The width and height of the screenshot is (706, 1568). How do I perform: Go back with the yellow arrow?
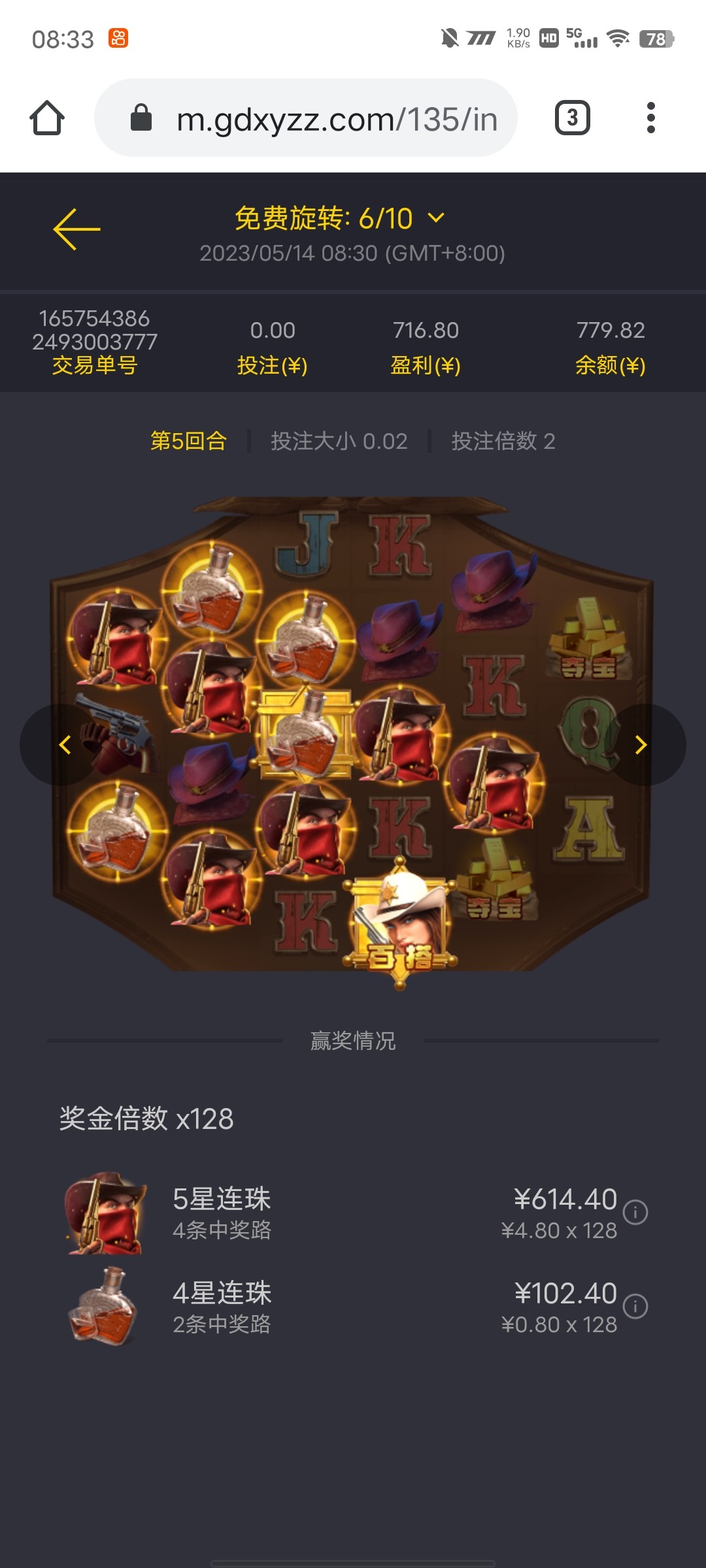[76, 229]
